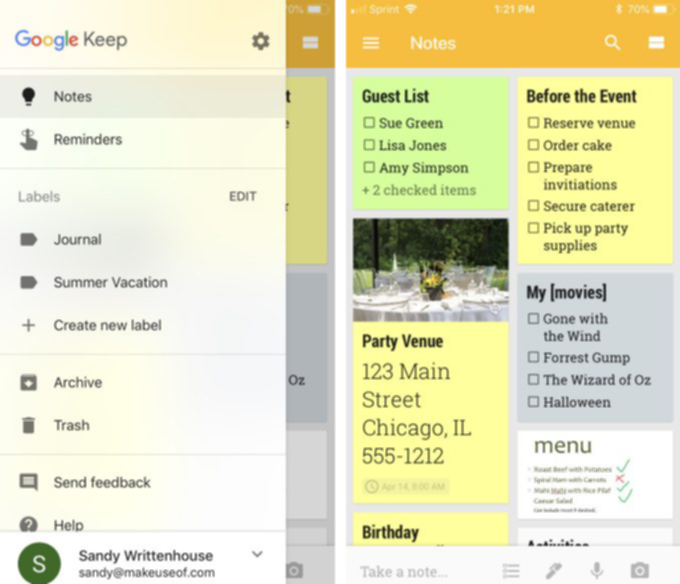Create a new label
The height and width of the screenshot is (584, 680).
107,325
